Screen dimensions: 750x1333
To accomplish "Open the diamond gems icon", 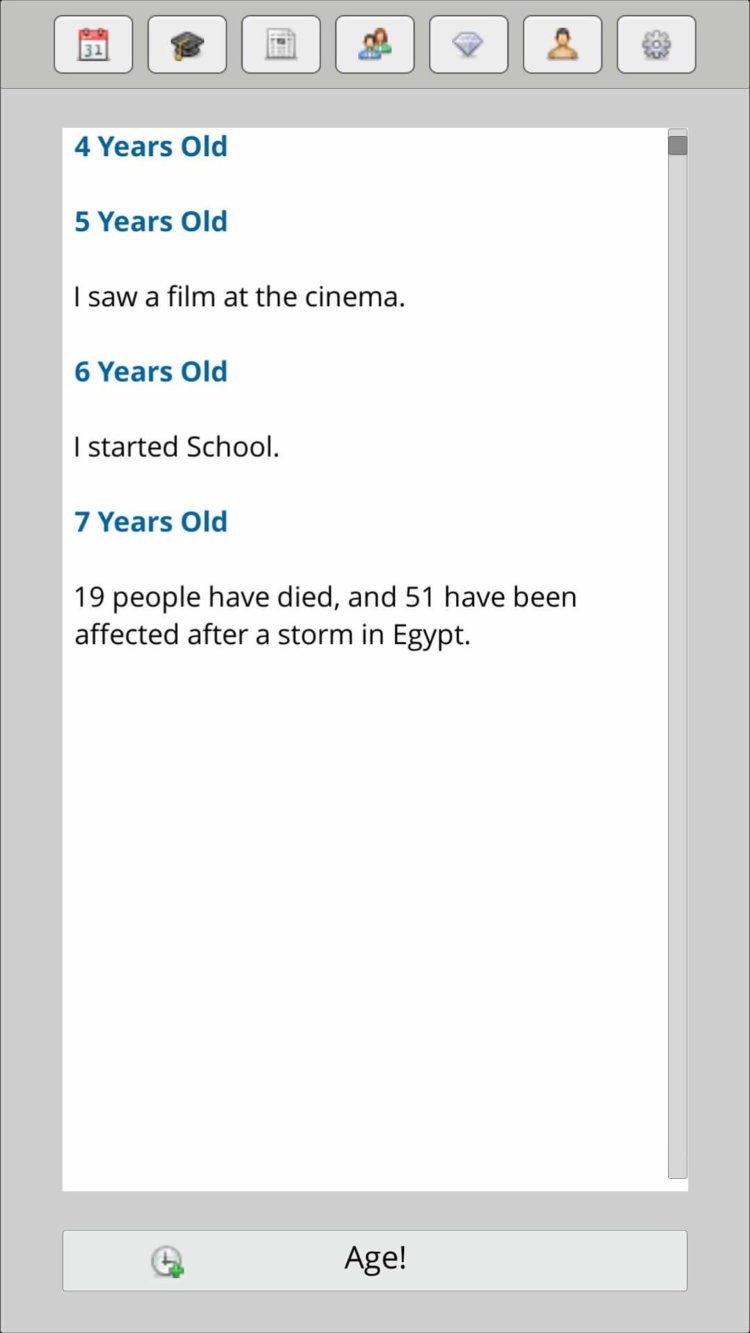I will 468,44.
